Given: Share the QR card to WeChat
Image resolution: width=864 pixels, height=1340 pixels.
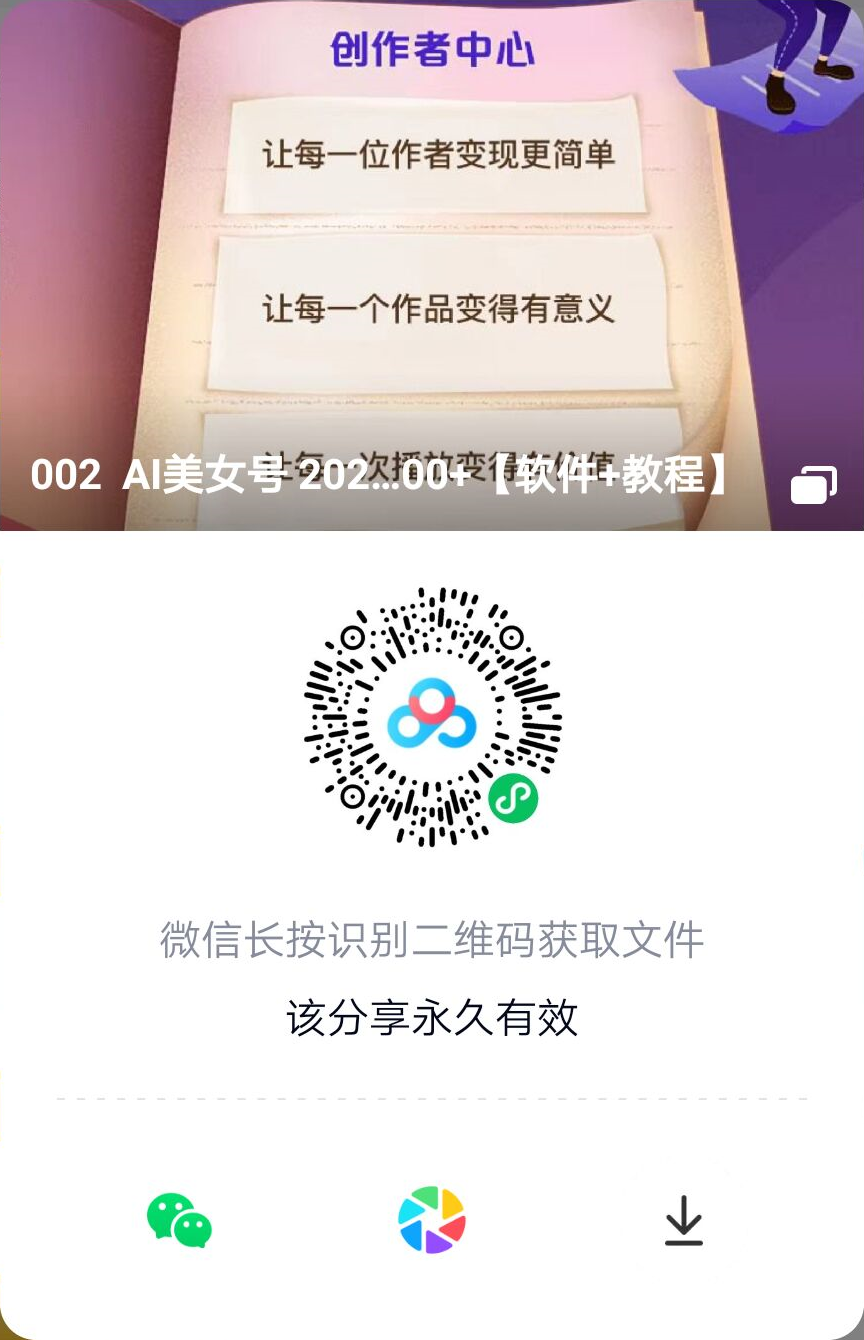Looking at the screenshot, I should 179,1220.
